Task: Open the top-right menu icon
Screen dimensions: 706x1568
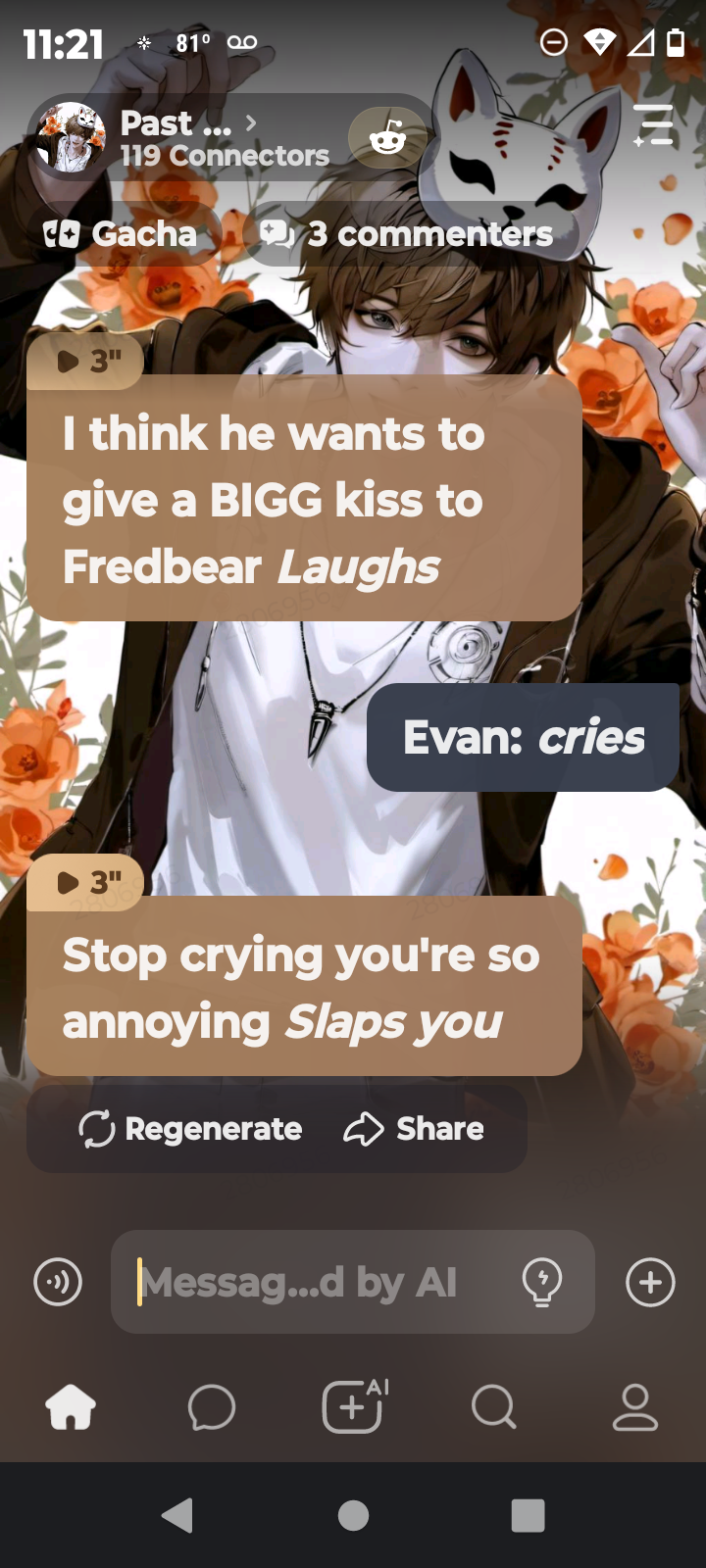Action: 653,126
